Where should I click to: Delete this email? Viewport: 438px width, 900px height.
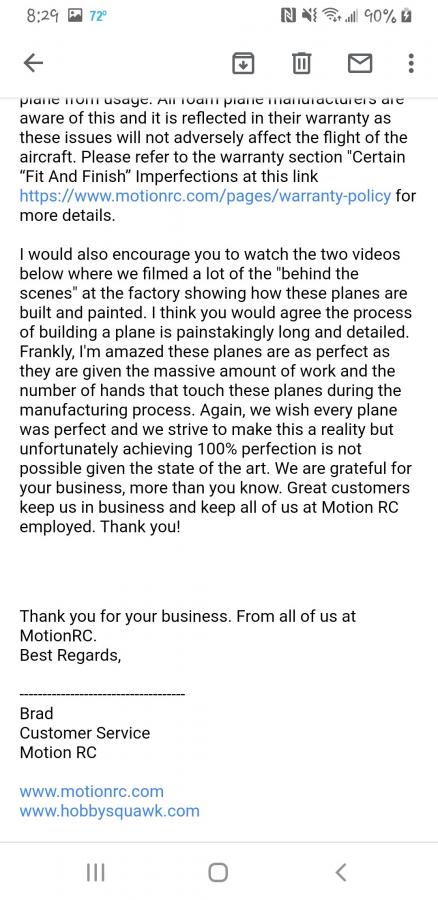[301, 63]
